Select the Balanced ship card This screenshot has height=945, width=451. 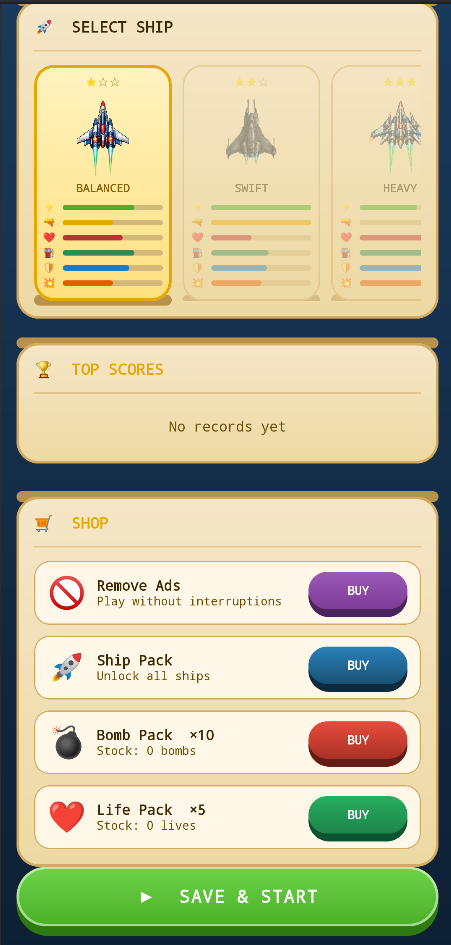pos(103,183)
